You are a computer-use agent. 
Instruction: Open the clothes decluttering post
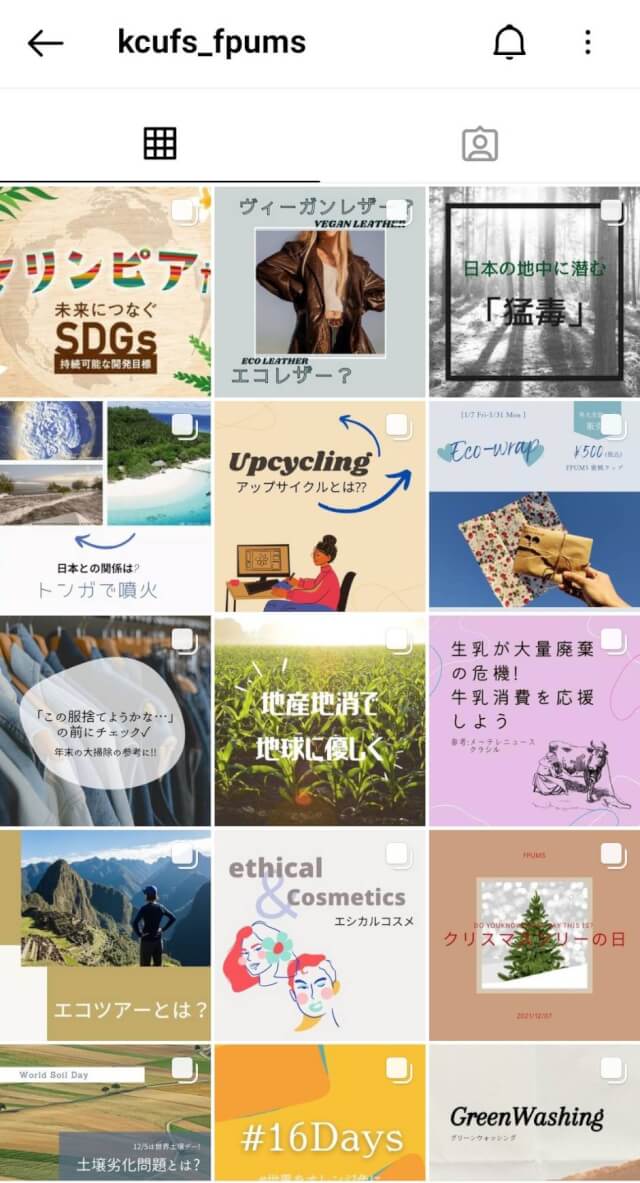tap(105, 720)
